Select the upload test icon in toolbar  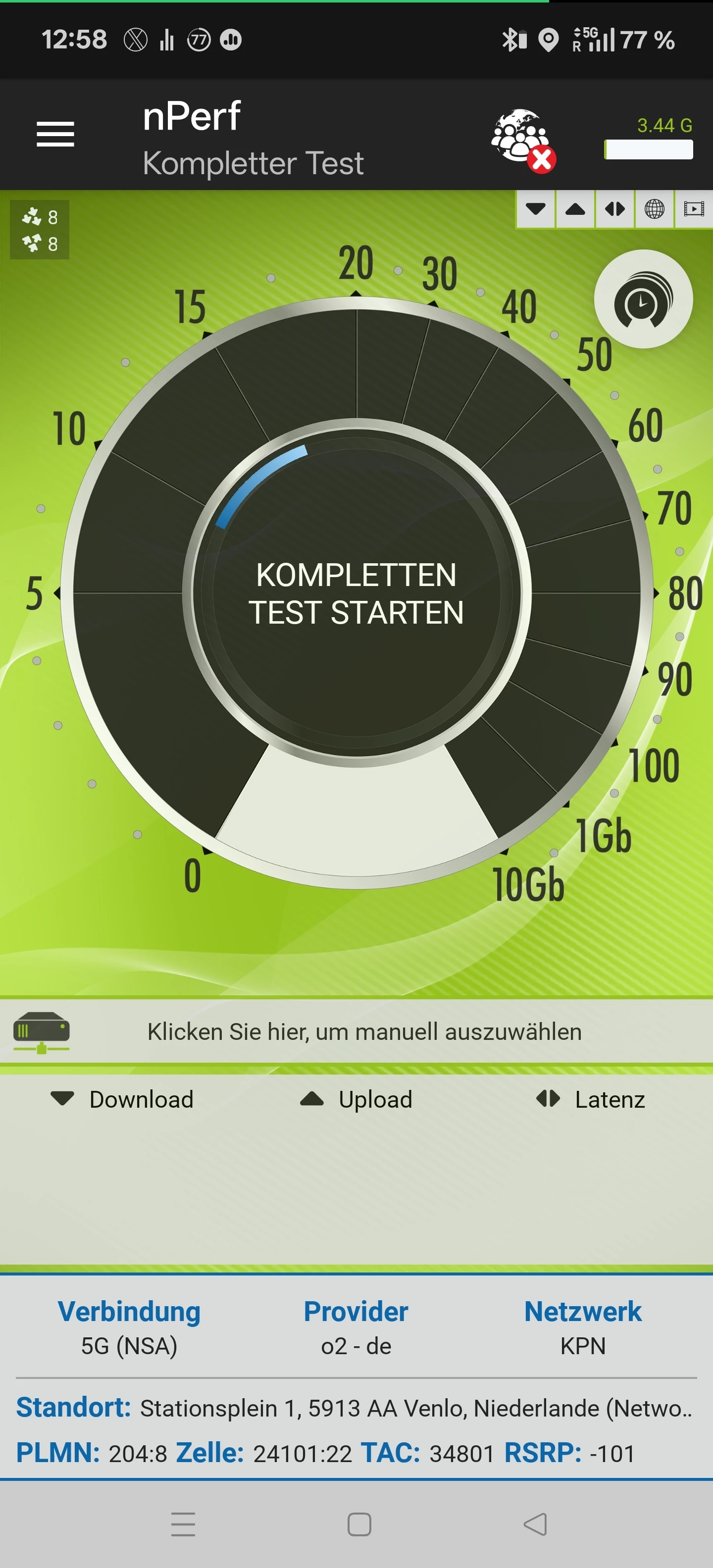click(575, 209)
